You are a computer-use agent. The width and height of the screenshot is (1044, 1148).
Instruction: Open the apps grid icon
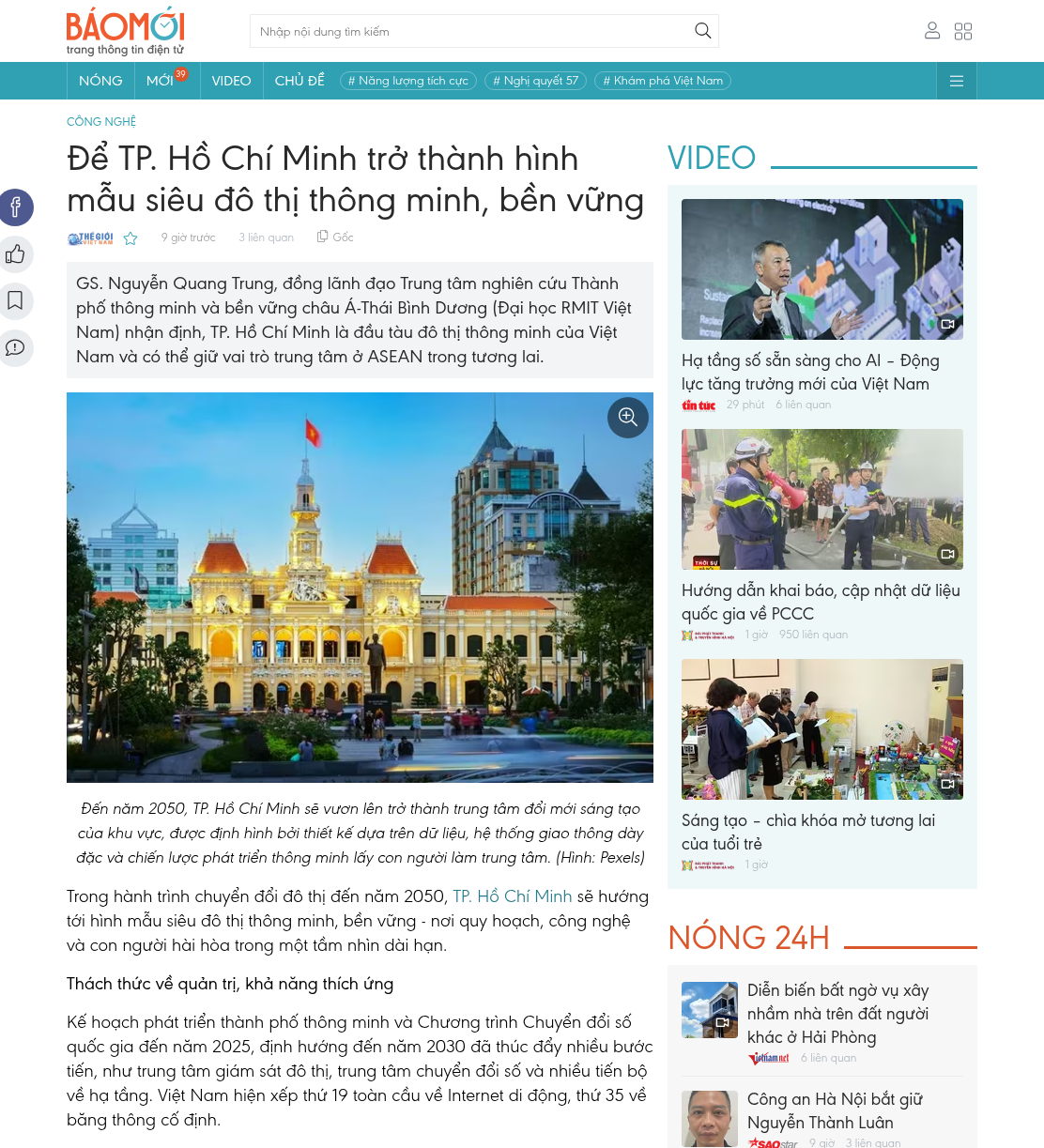tap(963, 31)
